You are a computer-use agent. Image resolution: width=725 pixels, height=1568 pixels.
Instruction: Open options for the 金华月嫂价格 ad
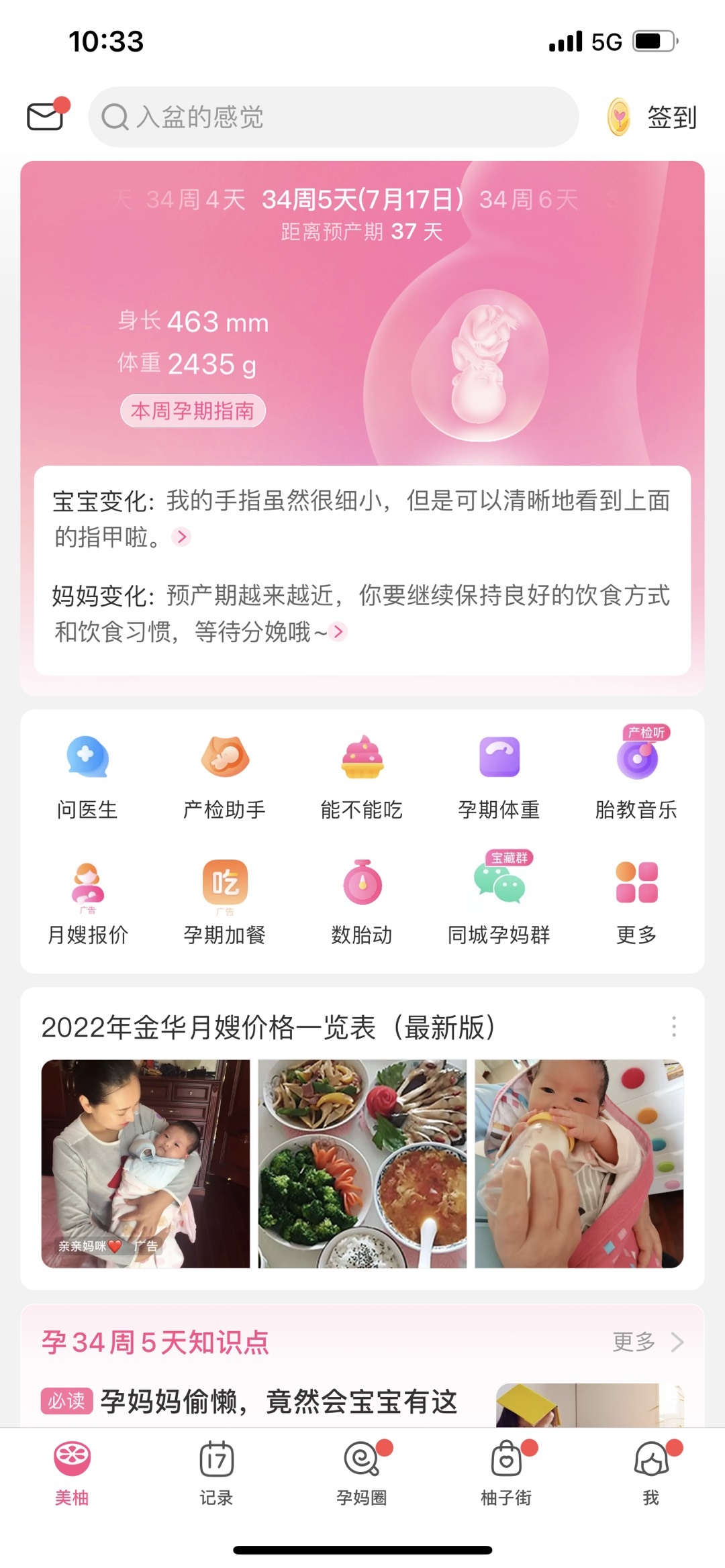[x=674, y=1027]
